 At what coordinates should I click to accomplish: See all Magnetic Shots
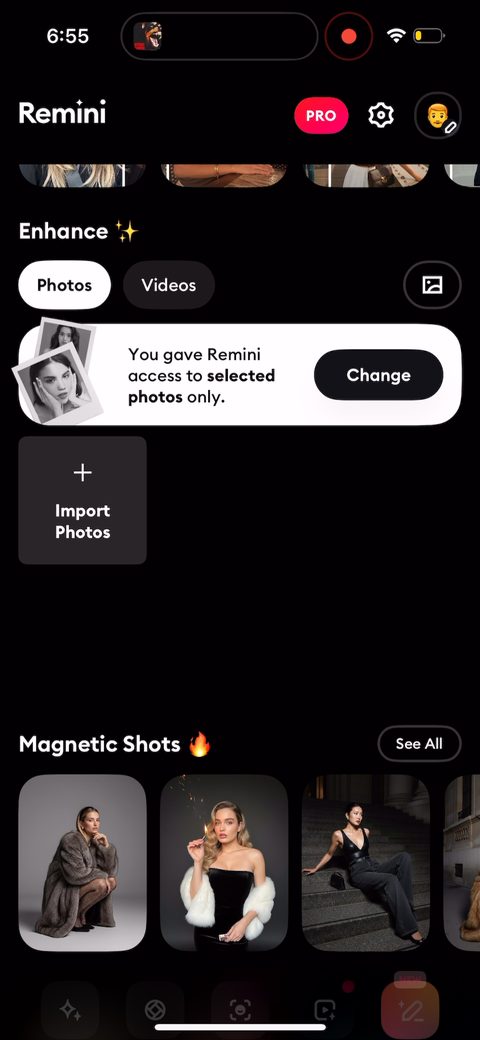(x=419, y=744)
